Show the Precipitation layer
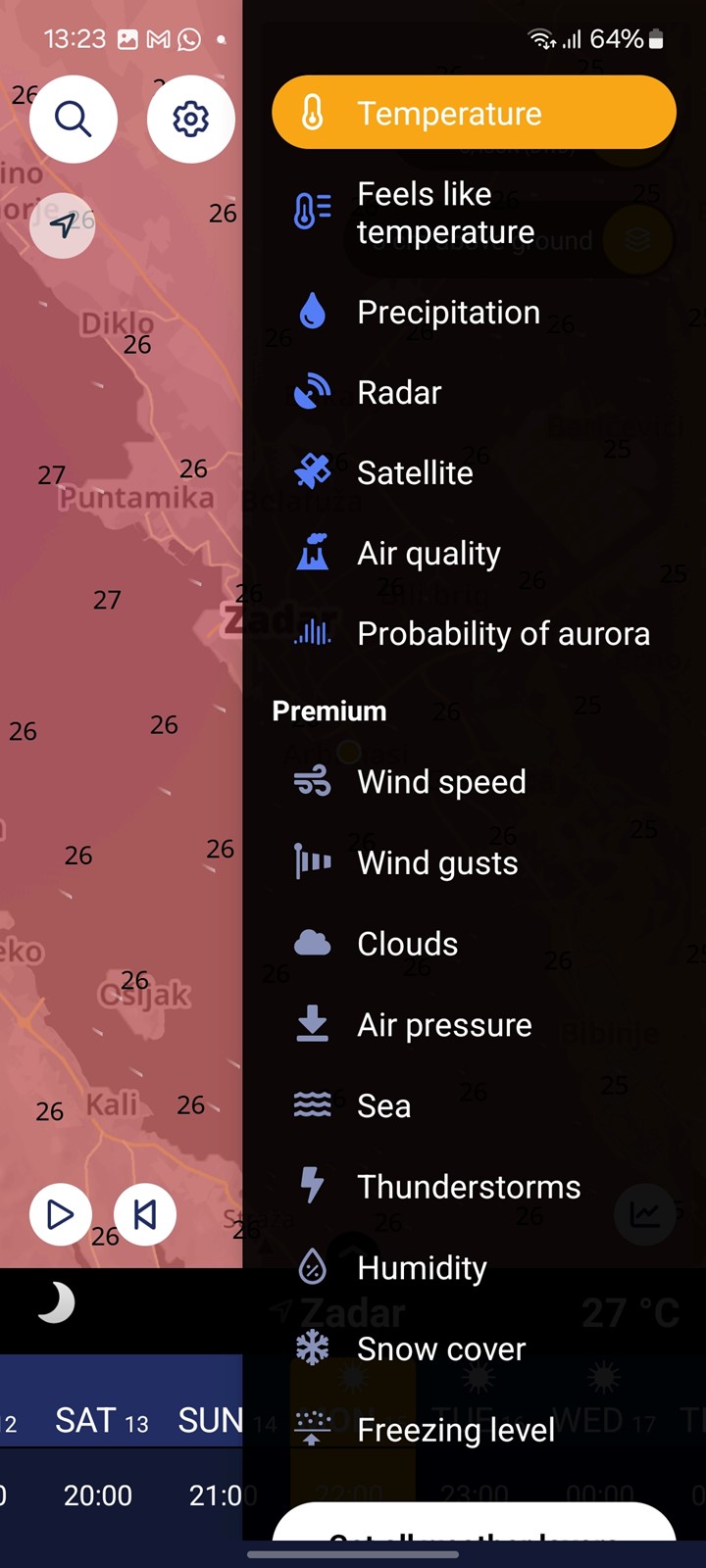This screenshot has height=1568, width=706. [474, 312]
